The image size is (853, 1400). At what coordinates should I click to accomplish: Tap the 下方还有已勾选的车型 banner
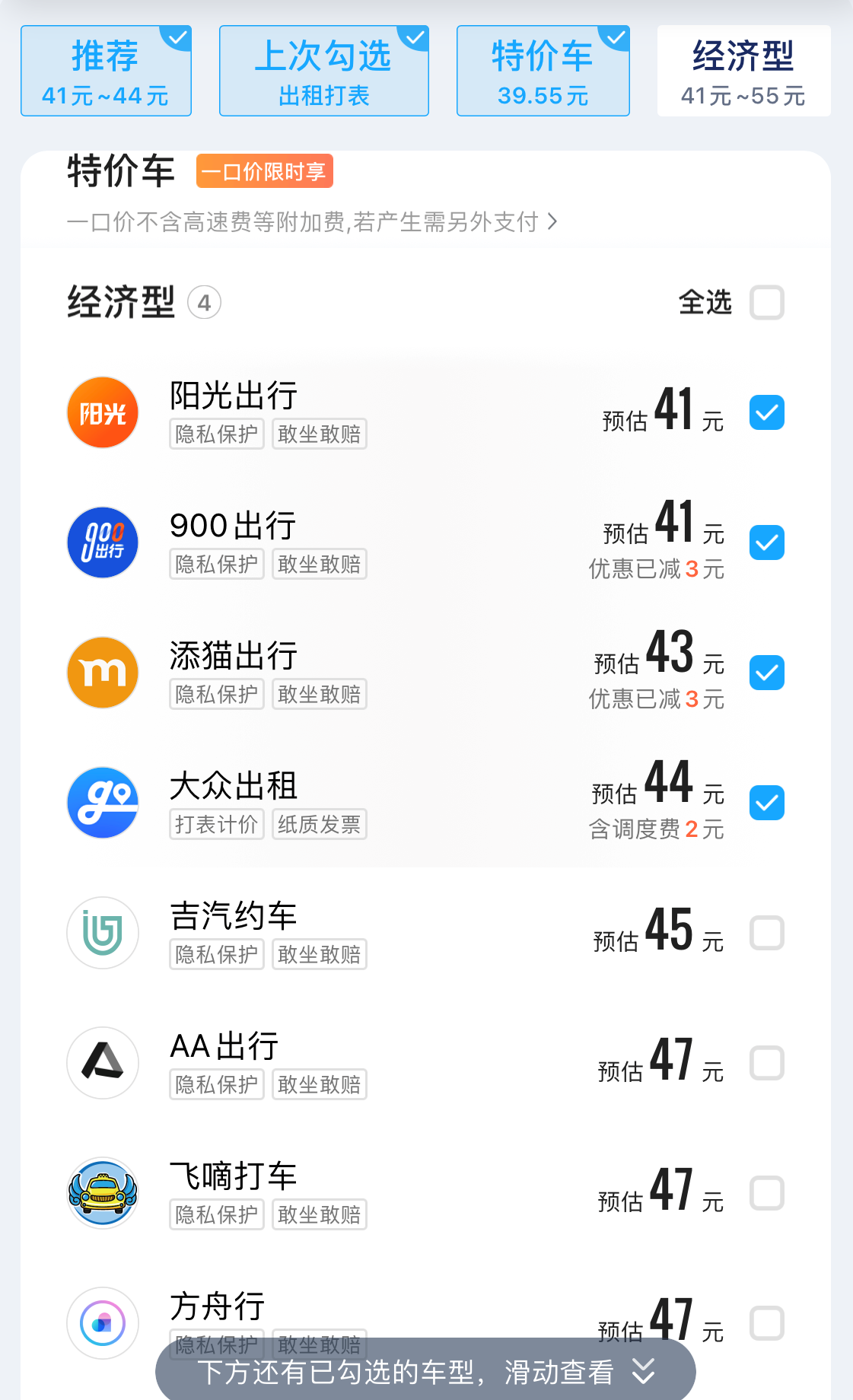[x=425, y=1372]
